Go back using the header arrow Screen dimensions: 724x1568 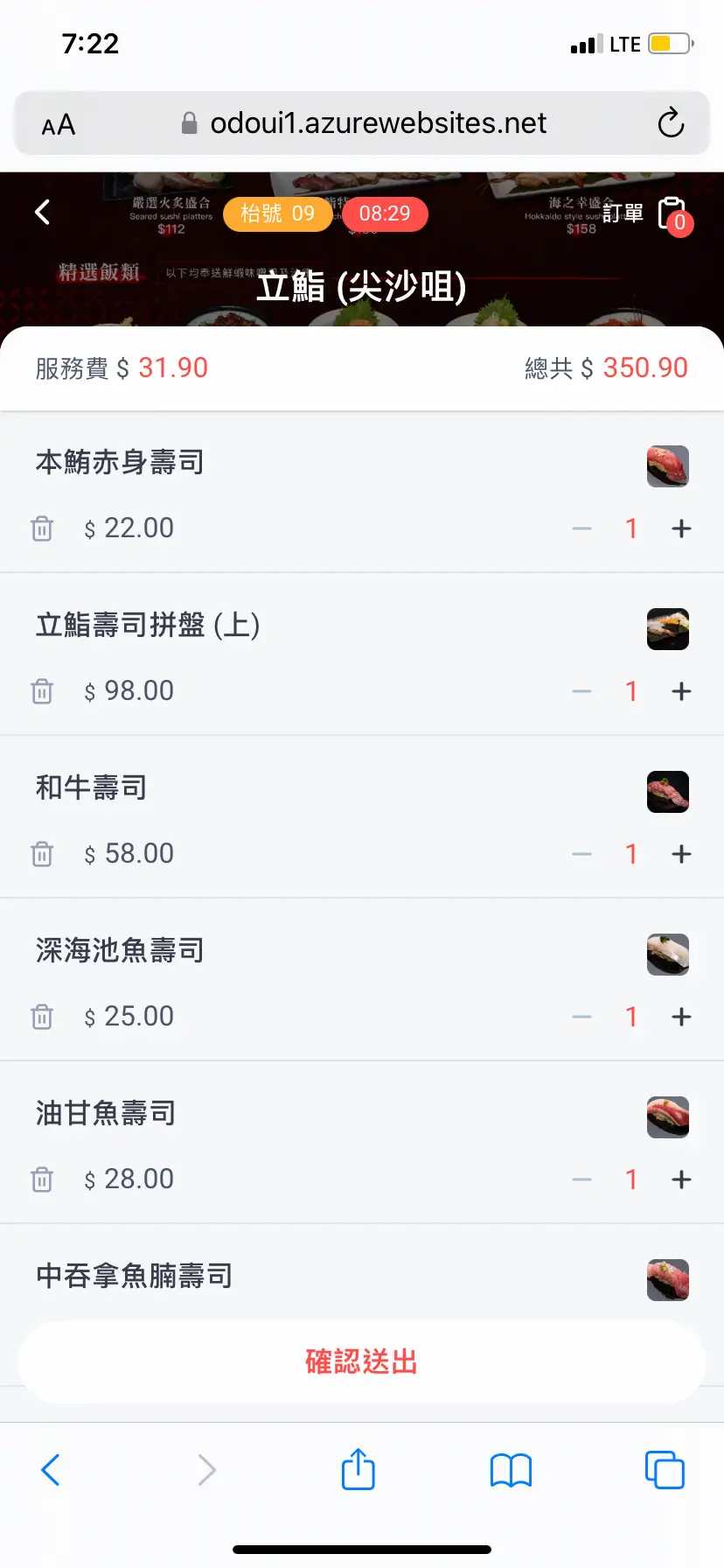coord(42,213)
